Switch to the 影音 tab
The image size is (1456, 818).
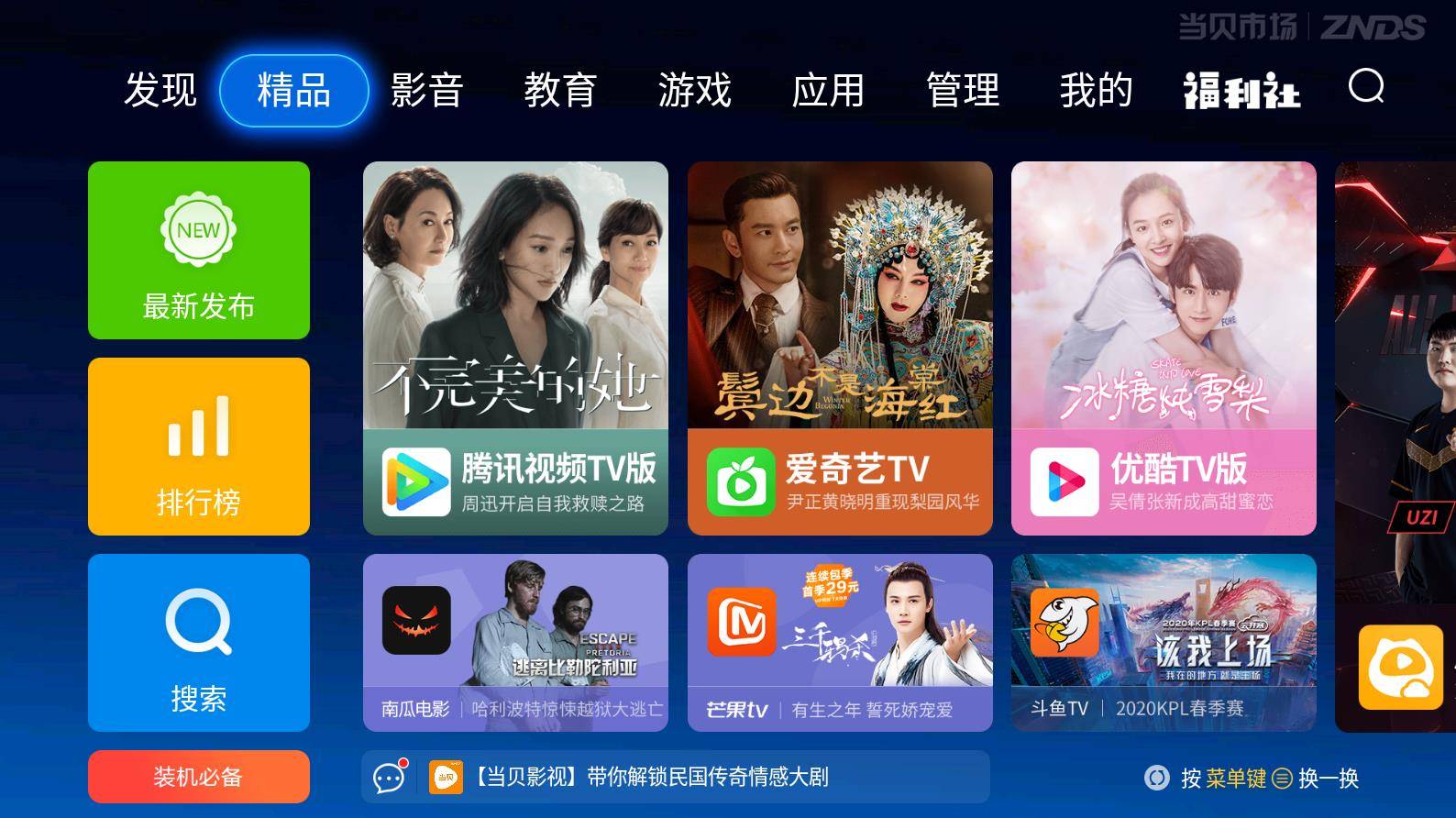(427, 90)
